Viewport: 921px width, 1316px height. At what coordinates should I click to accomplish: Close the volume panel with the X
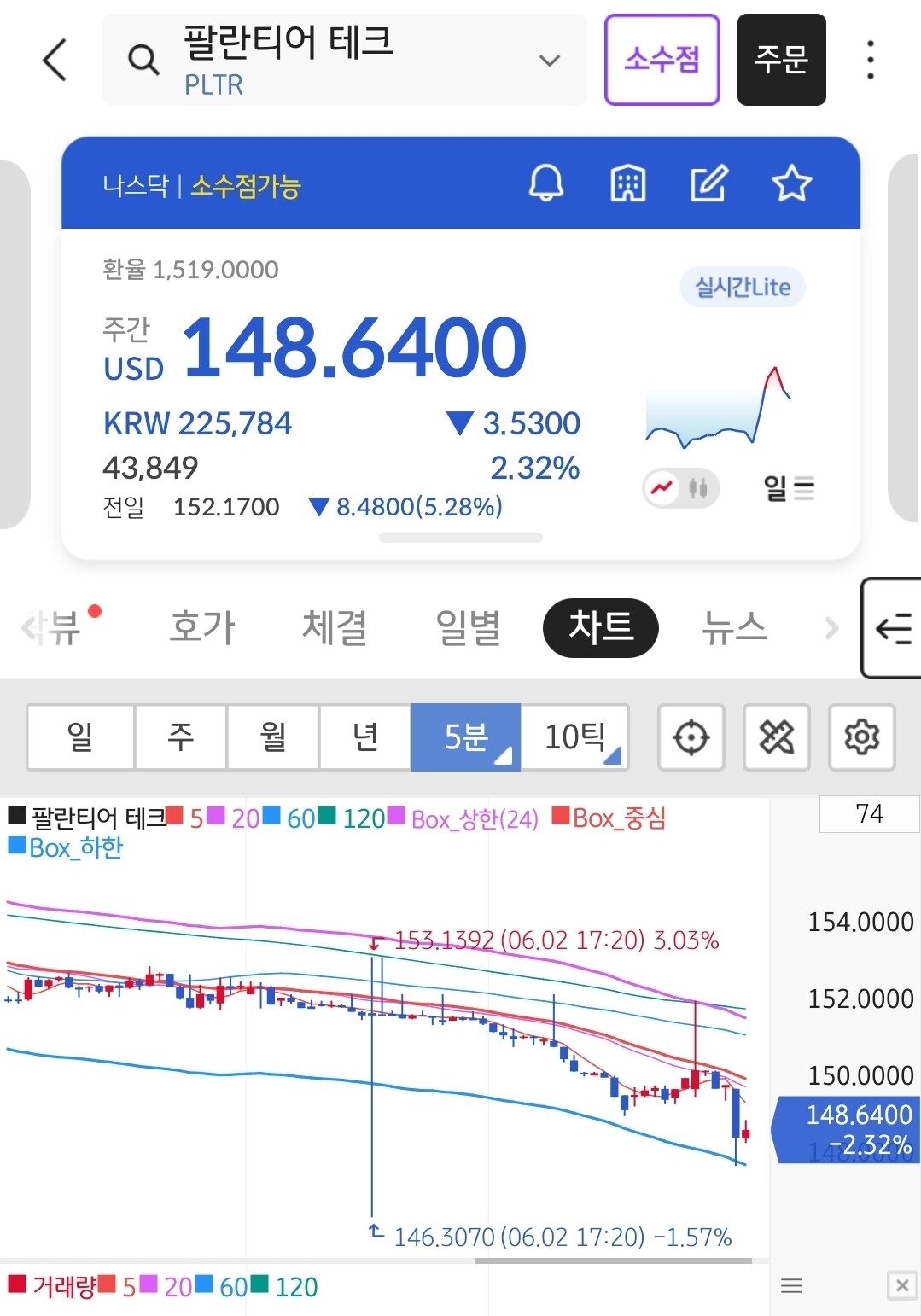tap(902, 1285)
